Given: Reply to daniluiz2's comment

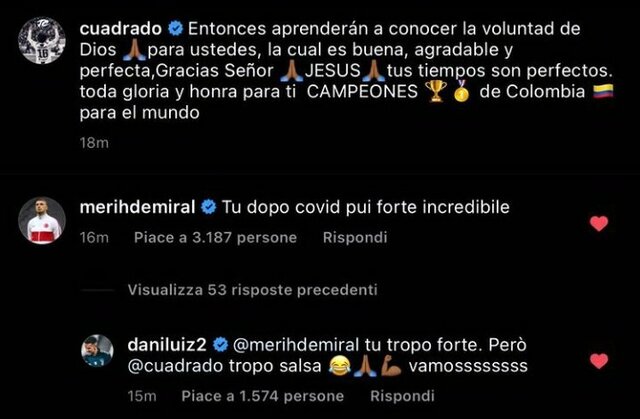Looking at the screenshot, I should coord(401,397).
